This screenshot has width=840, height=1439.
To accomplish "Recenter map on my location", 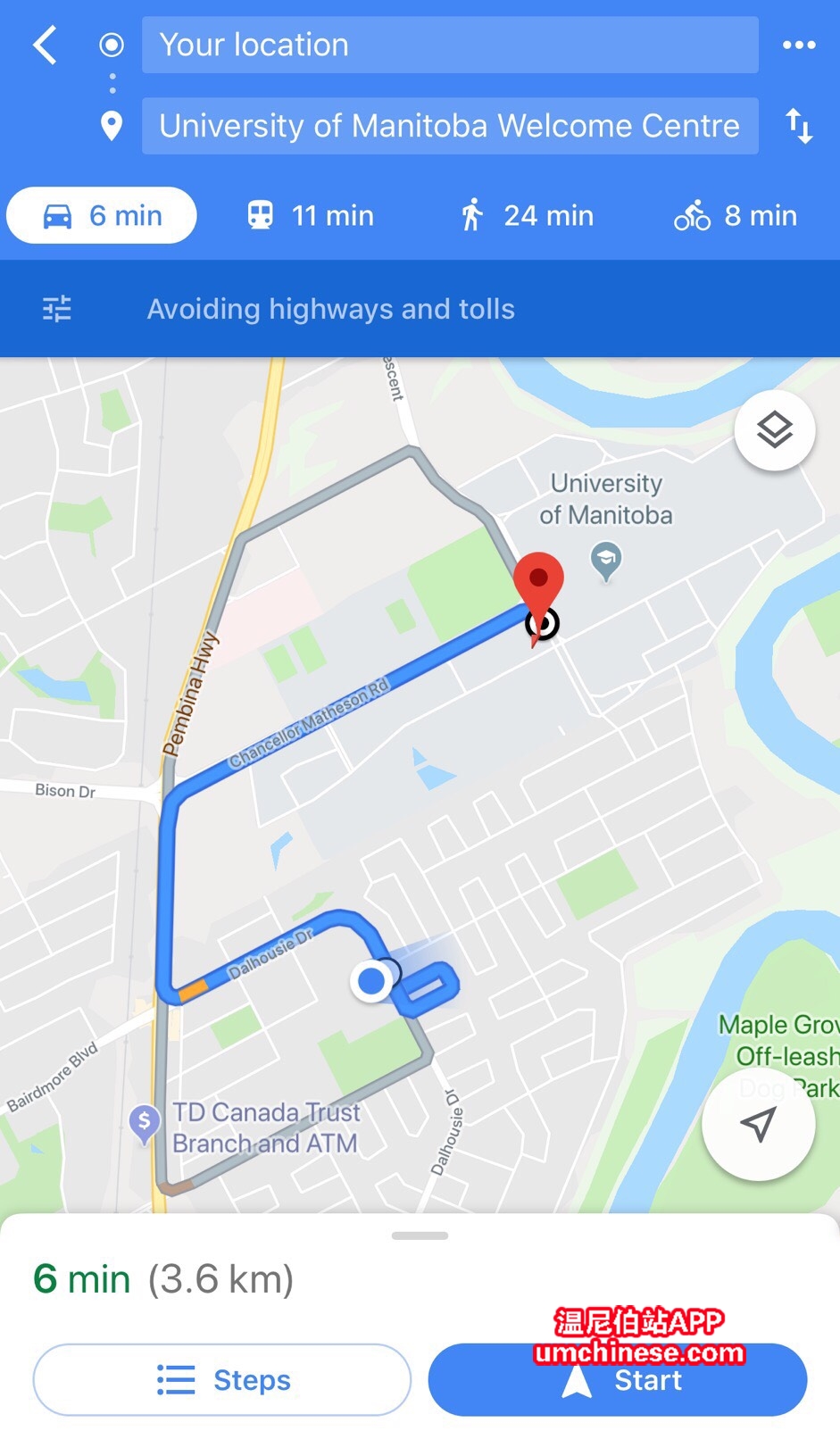I will [x=758, y=1124].
